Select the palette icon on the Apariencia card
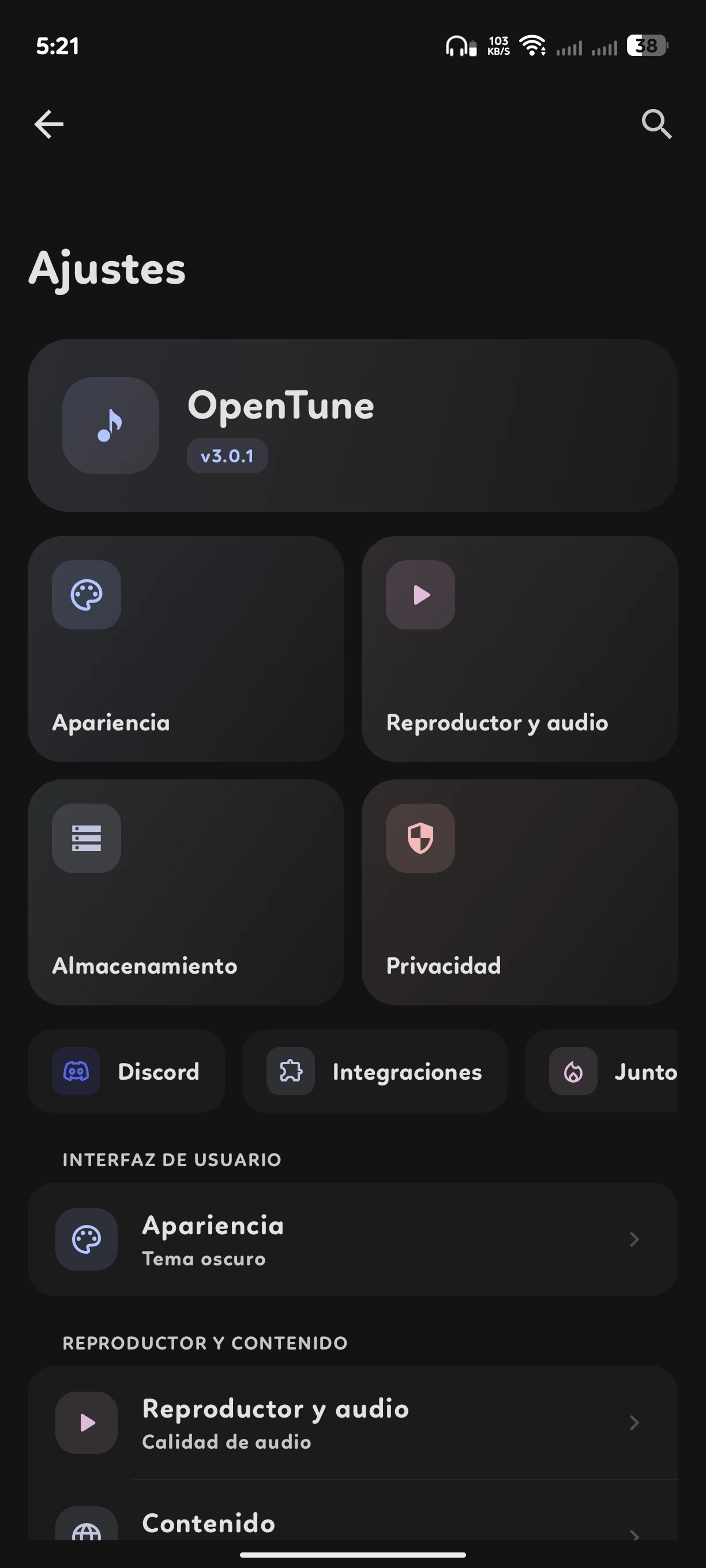The height and width of the screenshot is (1568, 706). coord(86,595)
